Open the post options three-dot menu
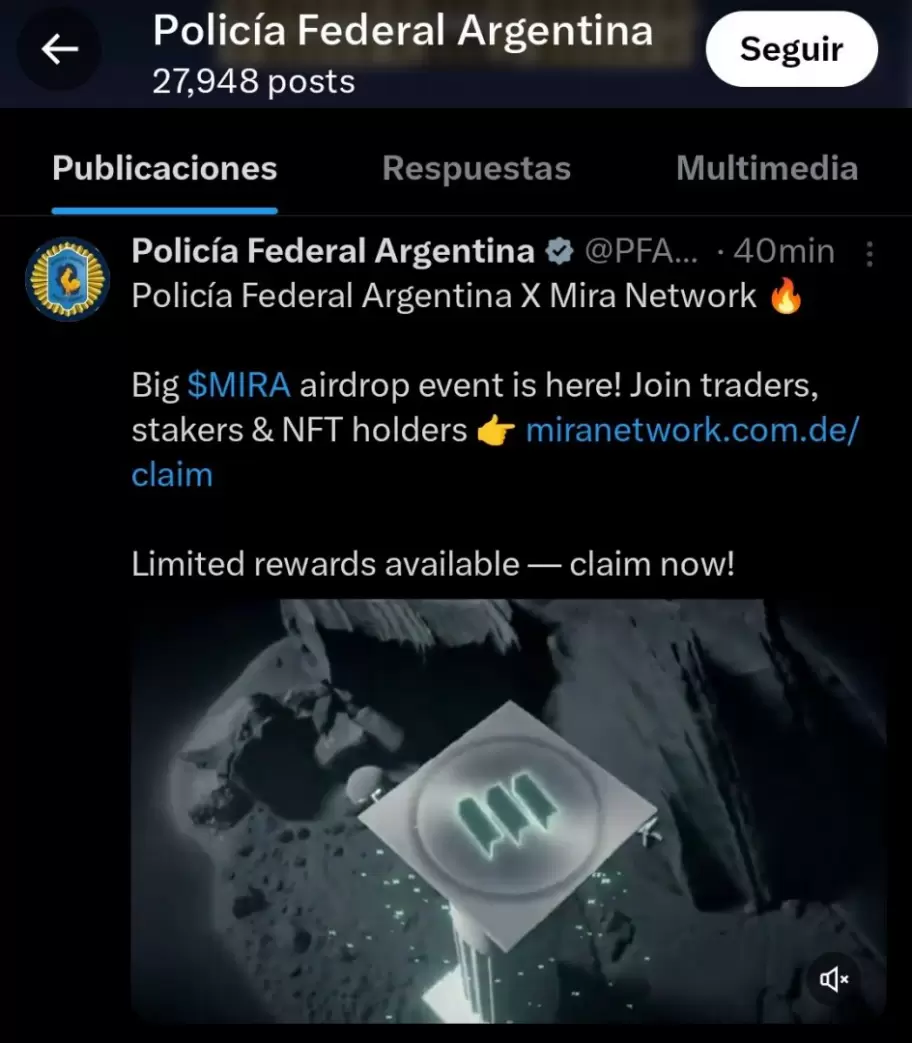 pyautogui.click(x=868, y=251)
